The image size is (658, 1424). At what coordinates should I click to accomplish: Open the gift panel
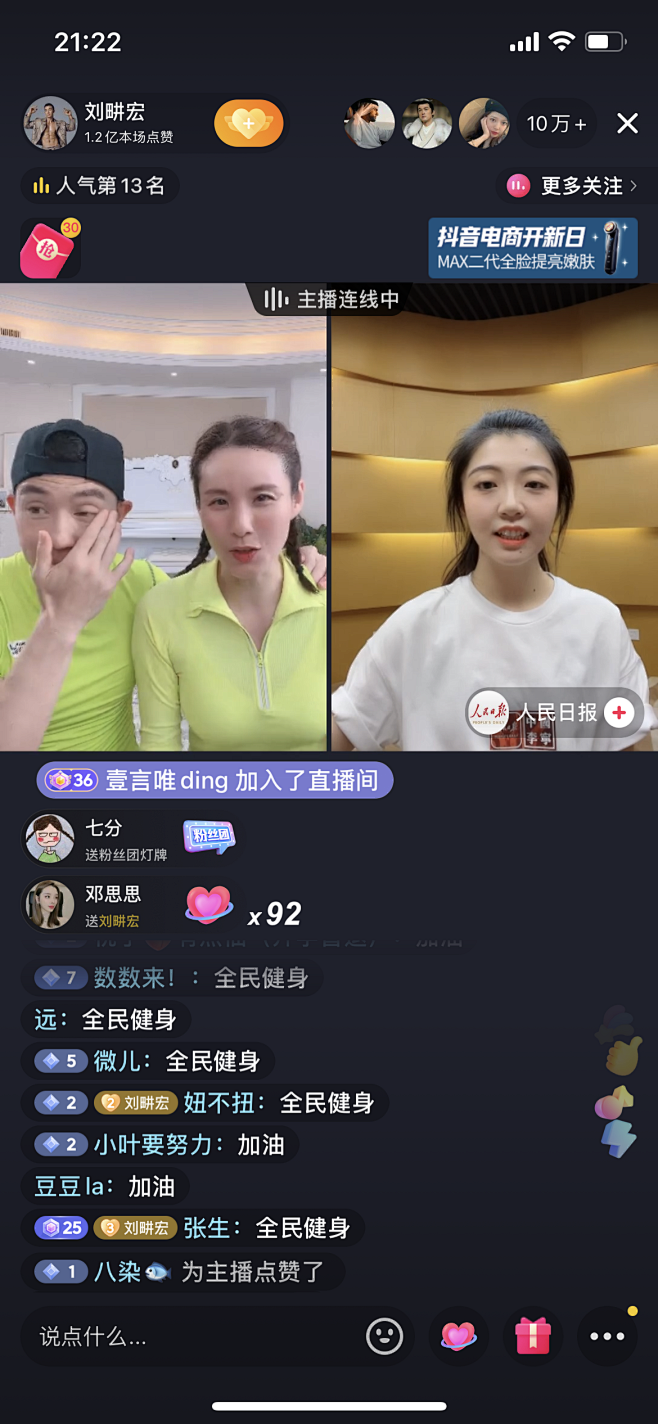[x=533, y=1336]
